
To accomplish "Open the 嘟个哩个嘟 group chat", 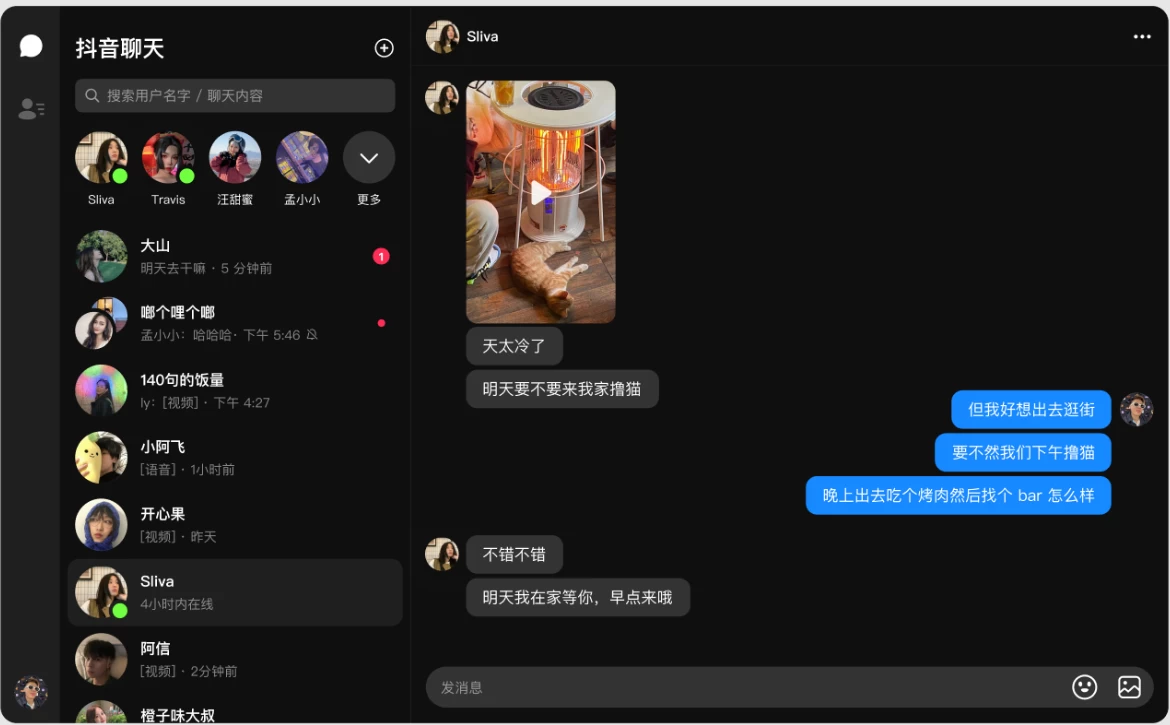I will (x=235, y=323).
